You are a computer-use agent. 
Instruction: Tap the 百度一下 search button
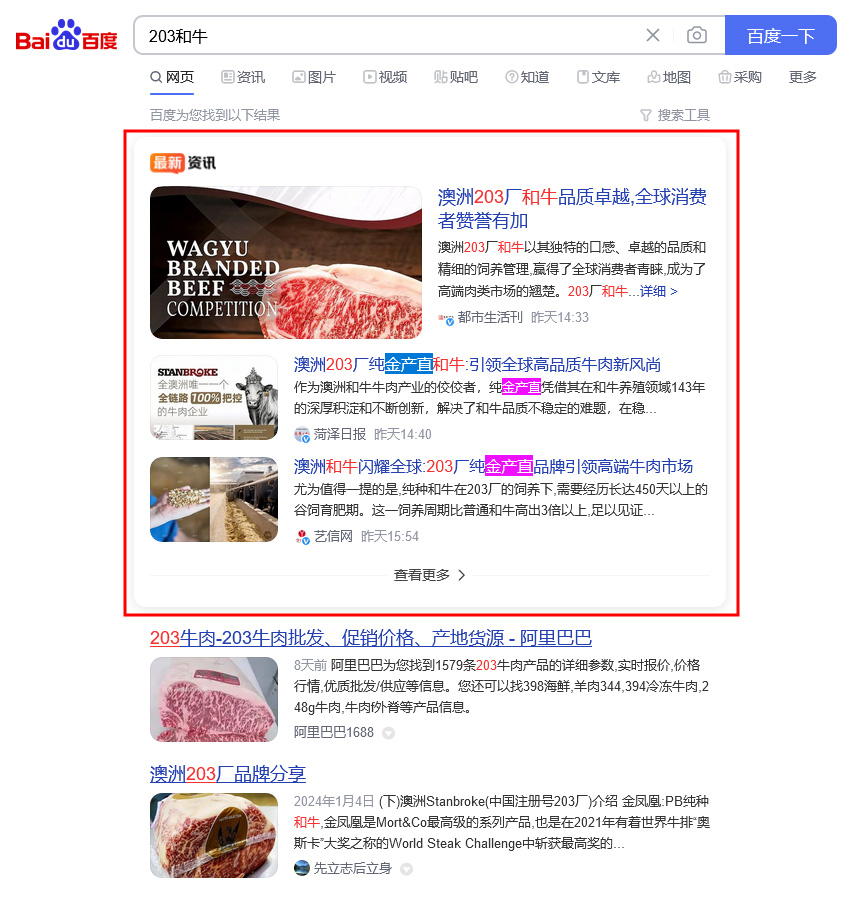(780, 36)
